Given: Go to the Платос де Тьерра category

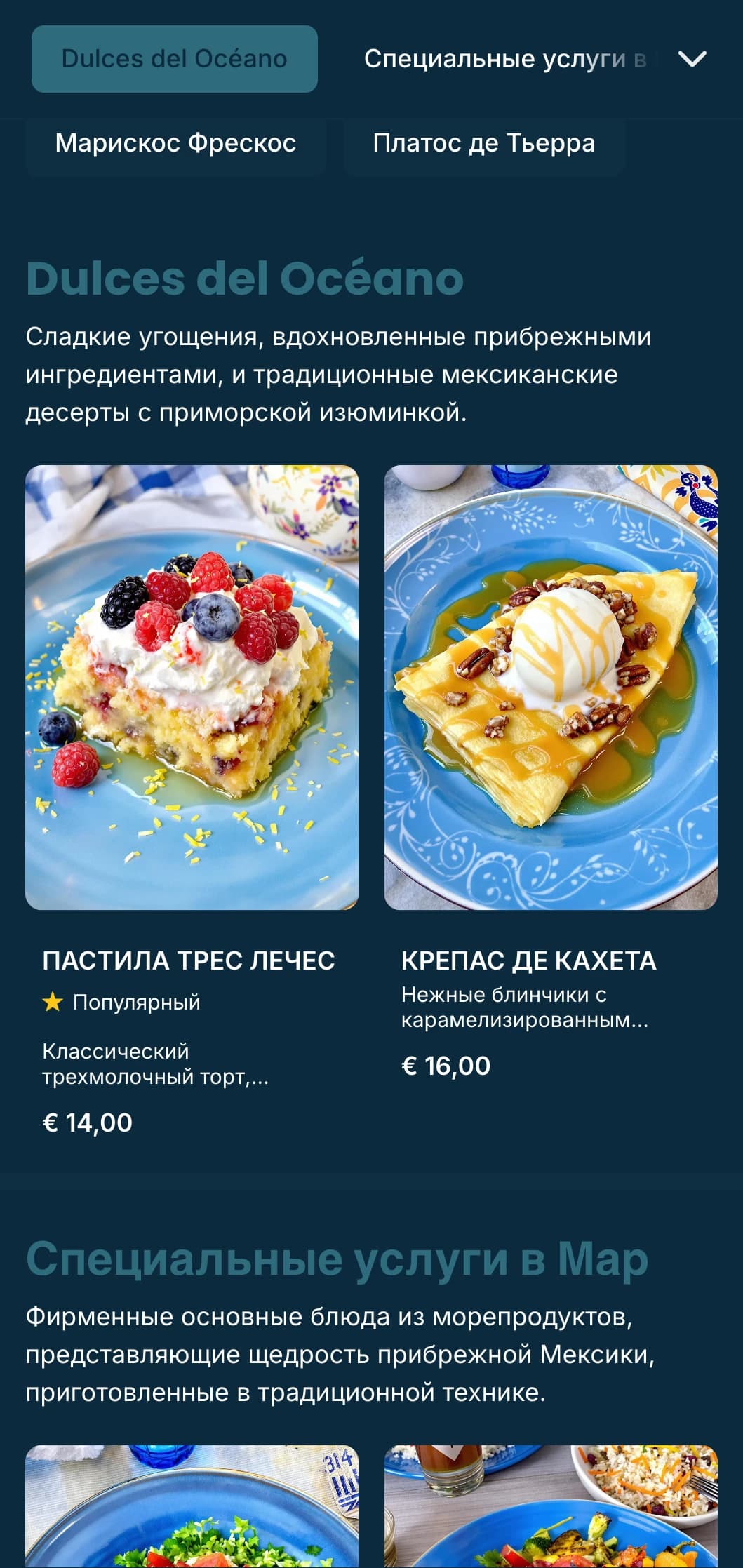Looking at the screenshot, I should (483, 143).
